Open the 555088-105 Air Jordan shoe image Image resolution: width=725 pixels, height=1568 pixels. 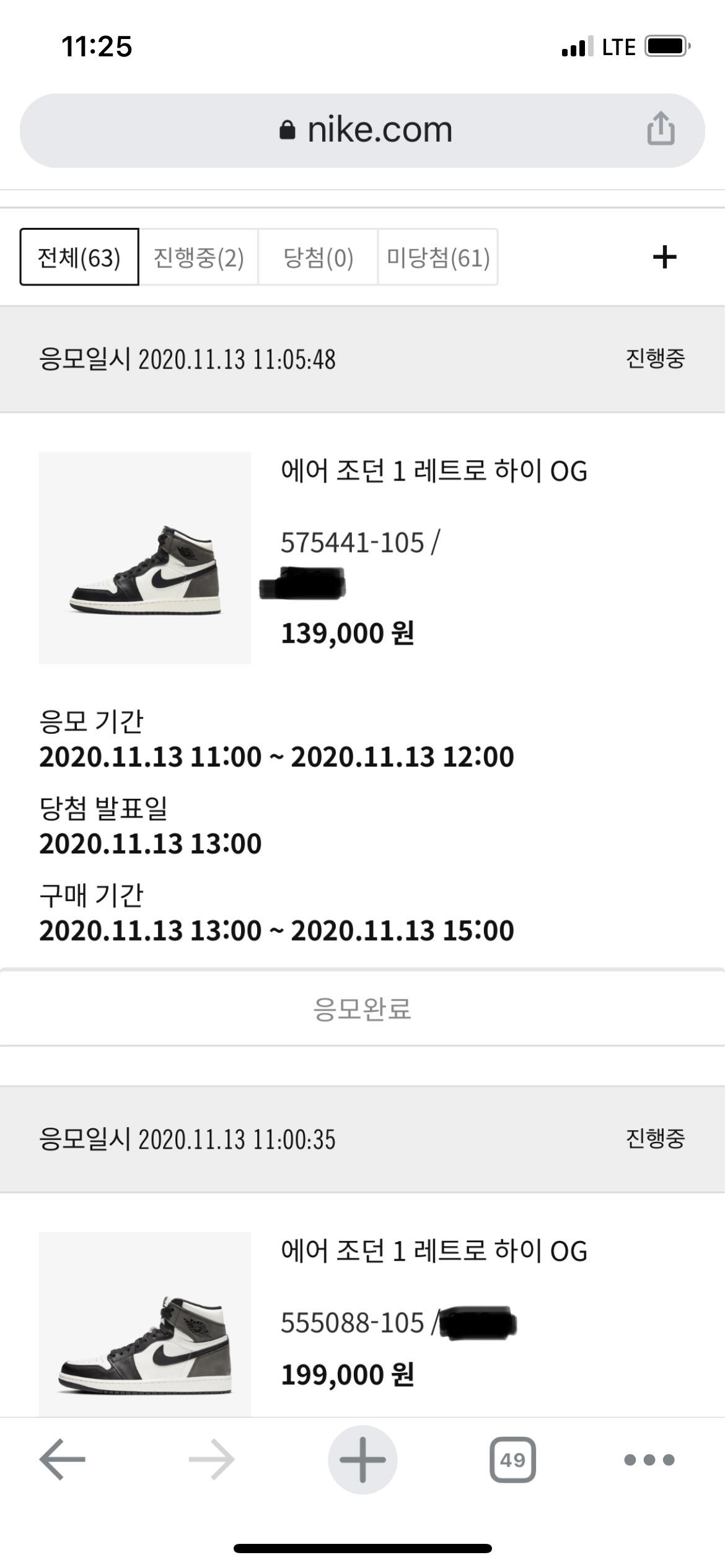pos(145,1325)
